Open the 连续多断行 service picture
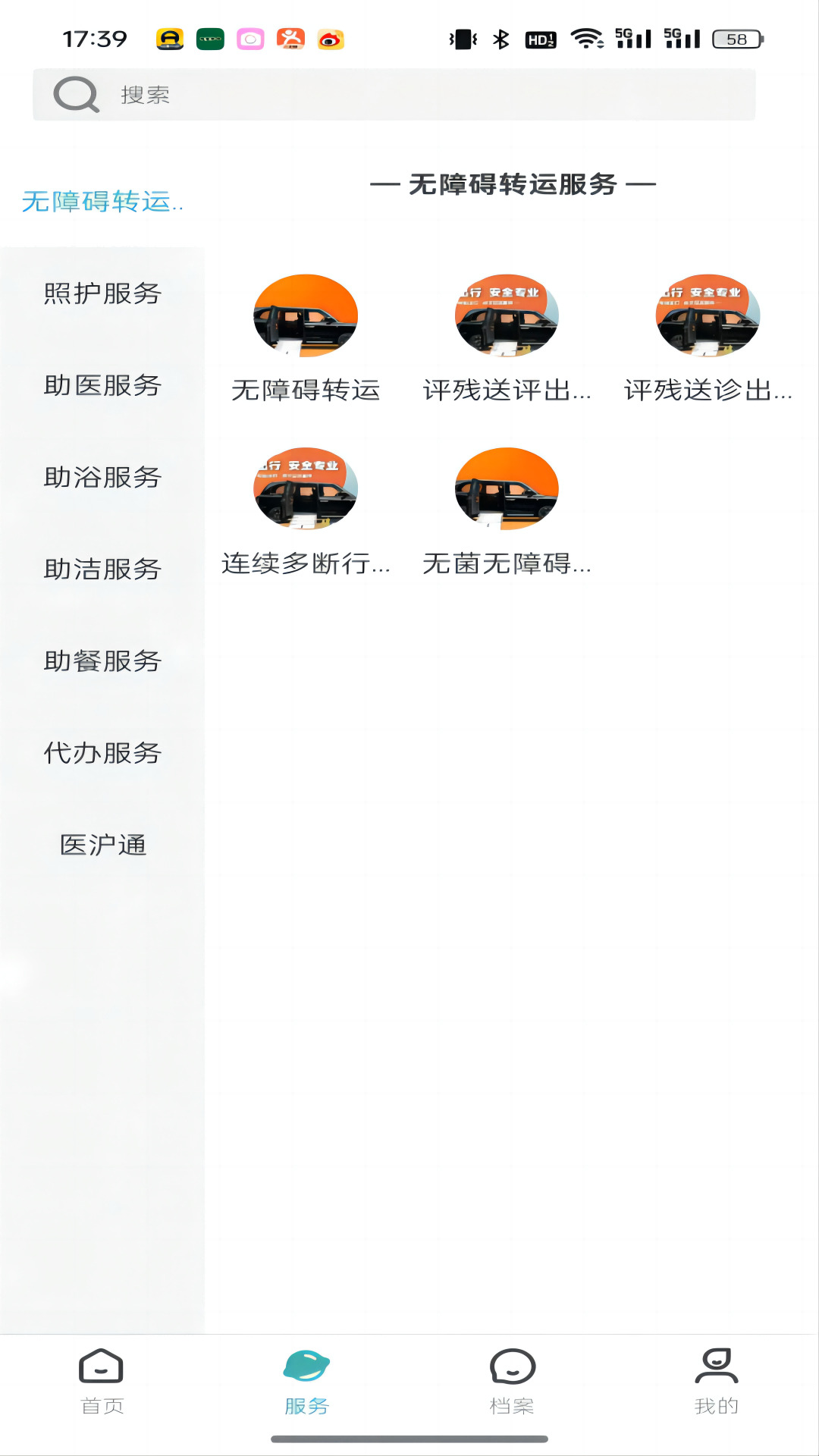This screenshot has width=819, height=1456. (x=305, y=489)
